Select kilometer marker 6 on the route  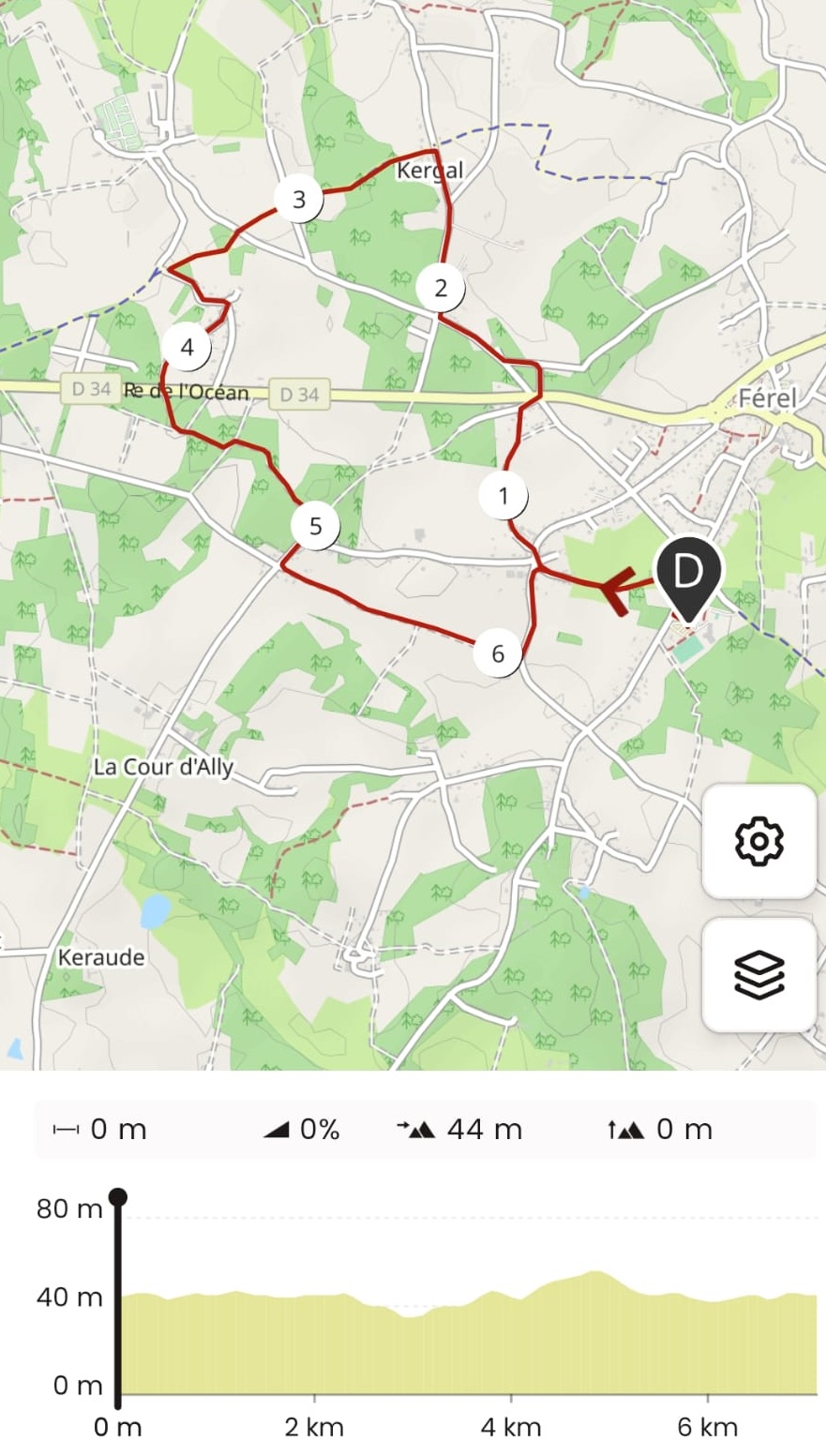coord(498,653)
